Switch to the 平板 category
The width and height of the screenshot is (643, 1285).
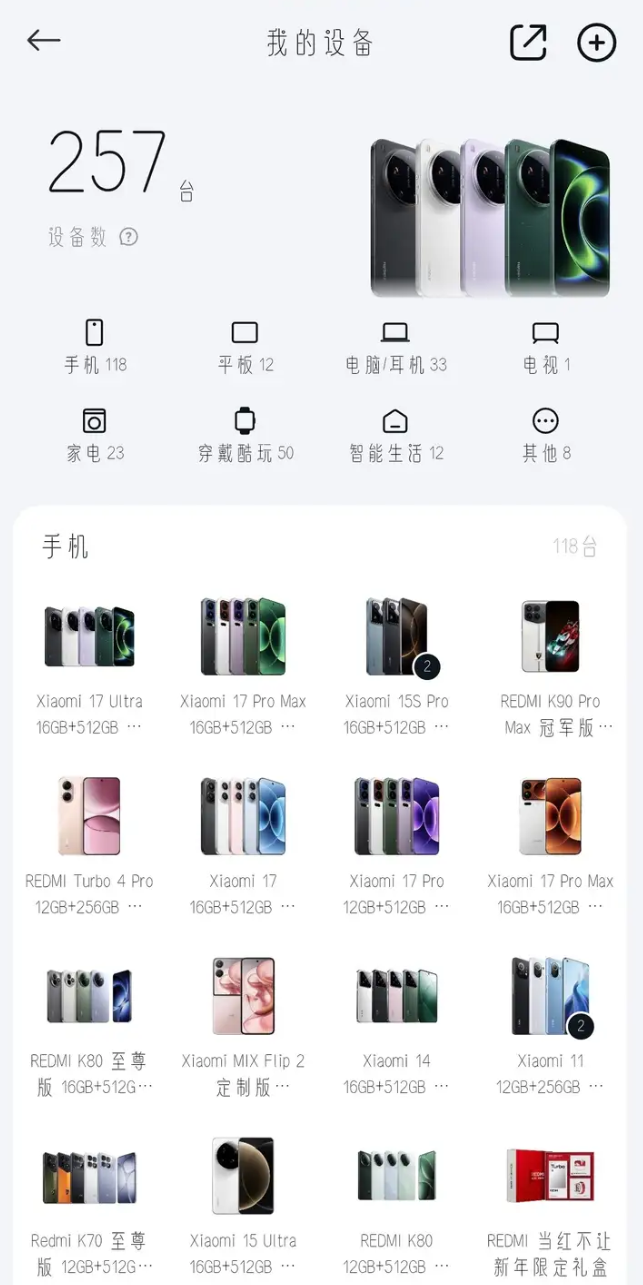245,347
